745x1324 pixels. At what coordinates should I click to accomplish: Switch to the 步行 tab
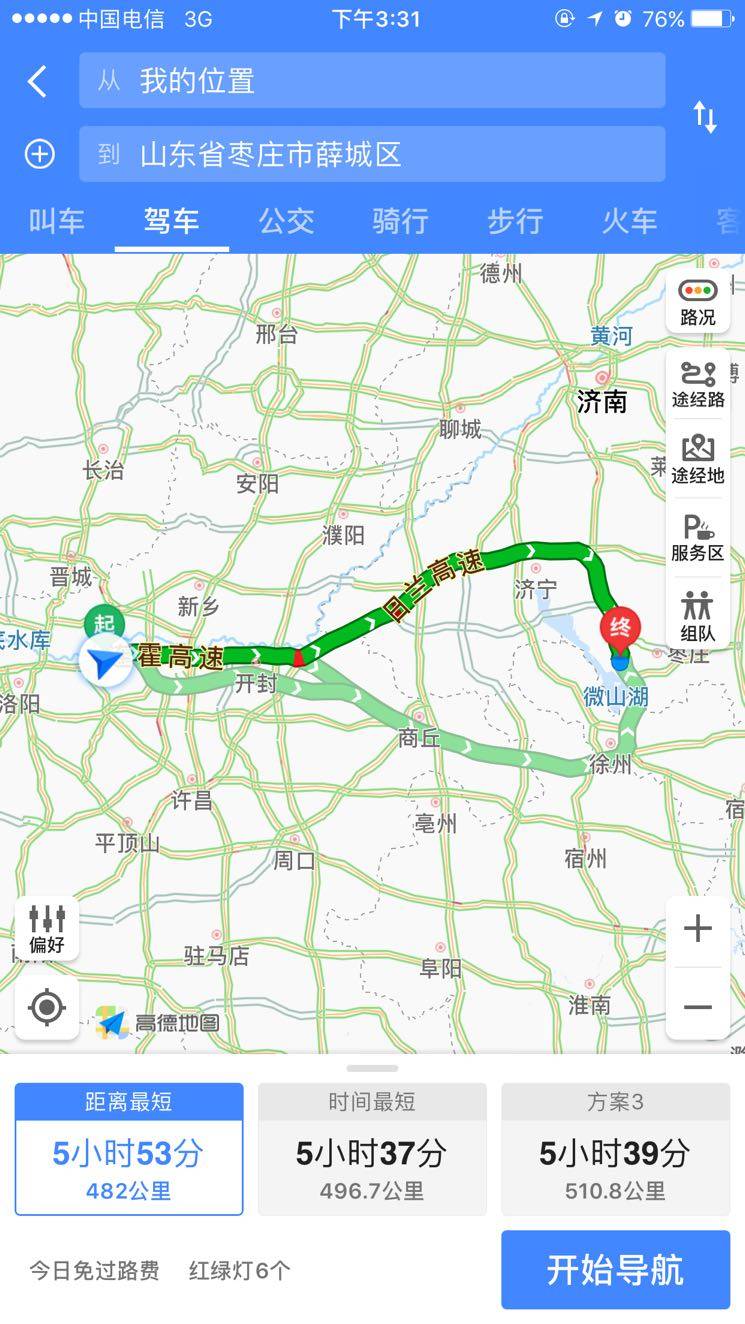click(515, 221)
